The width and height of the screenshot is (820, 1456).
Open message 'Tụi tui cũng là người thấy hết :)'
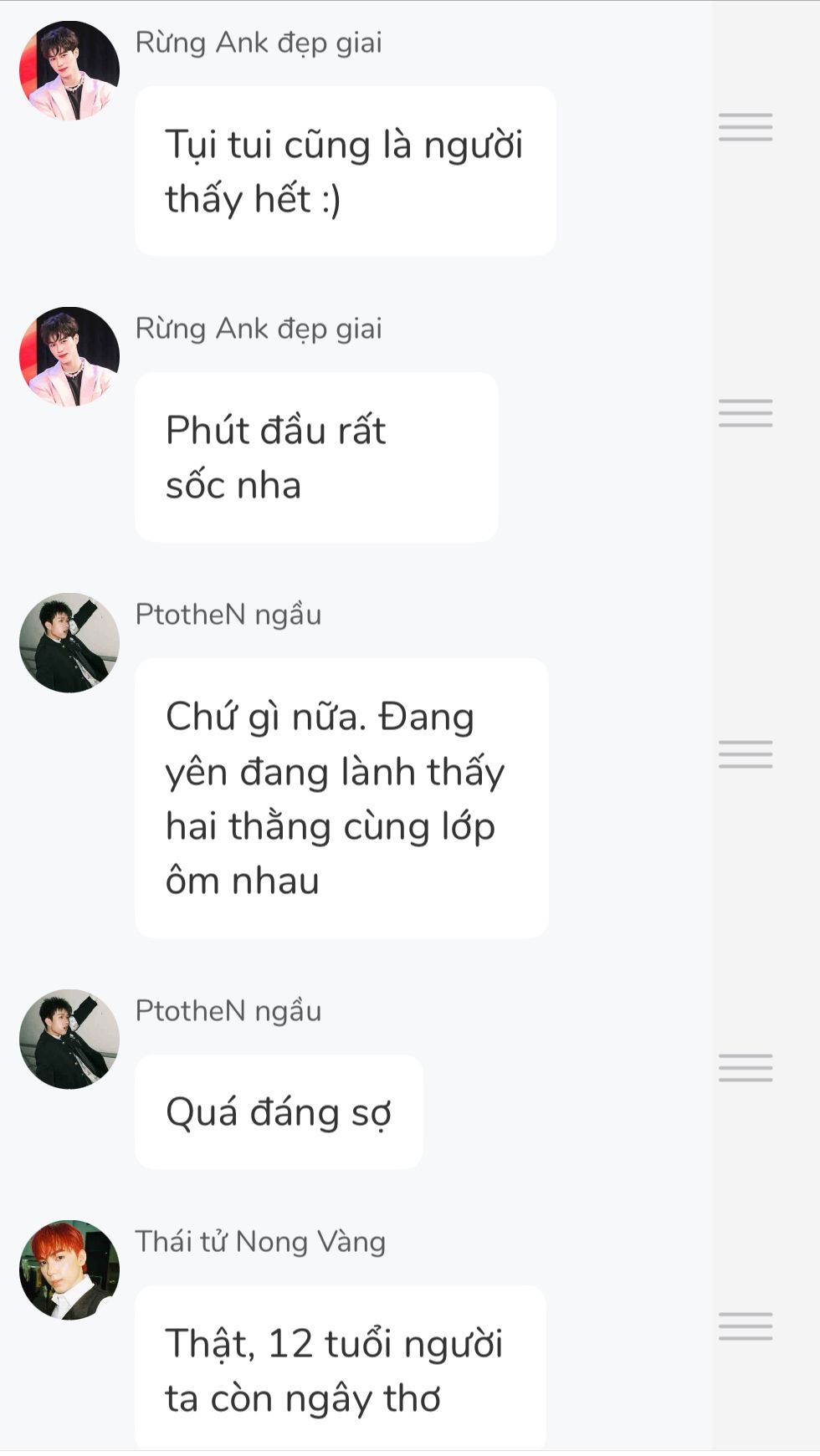(345, 171)
